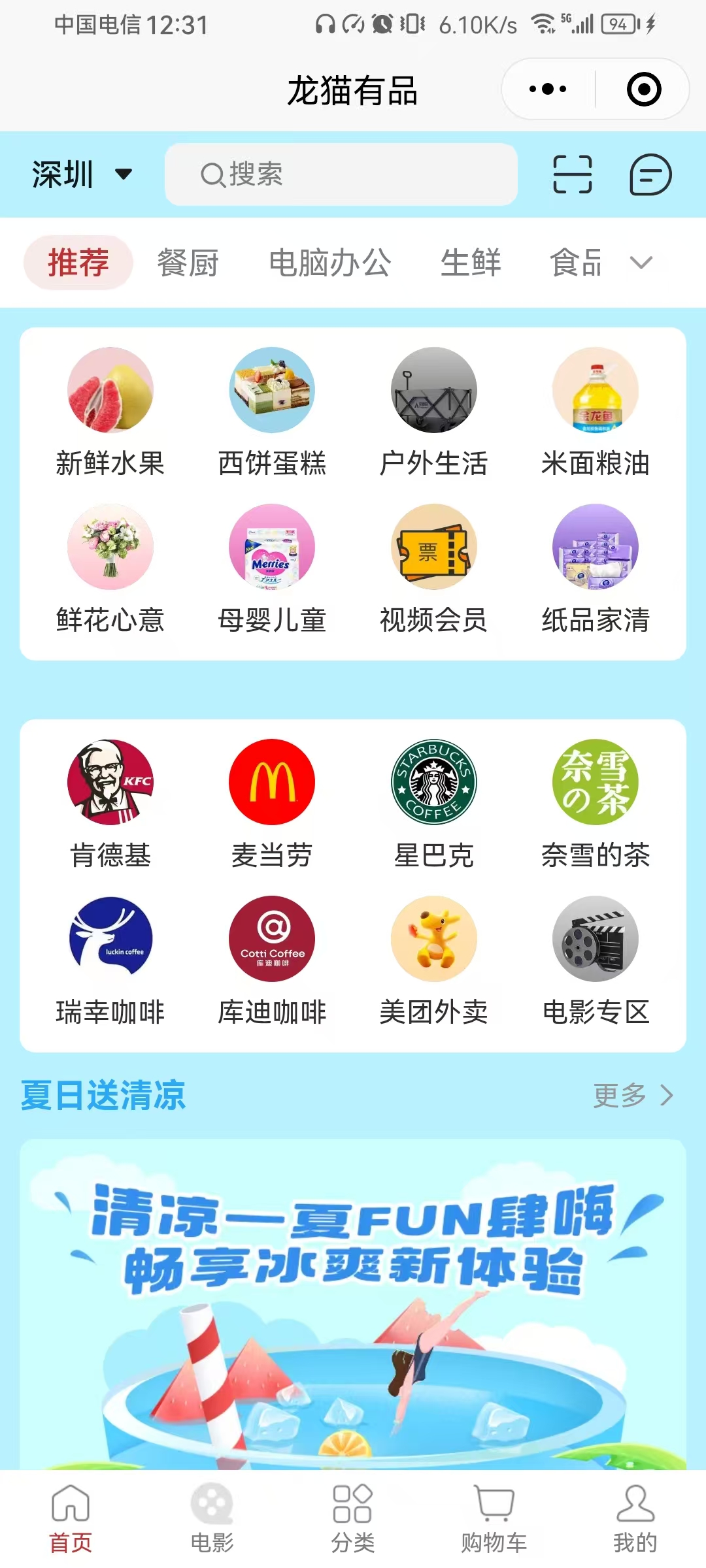This screenshot has width=706, height=1568.
Task: Tap the 搜索 search box
Action: tap(341, 174)
